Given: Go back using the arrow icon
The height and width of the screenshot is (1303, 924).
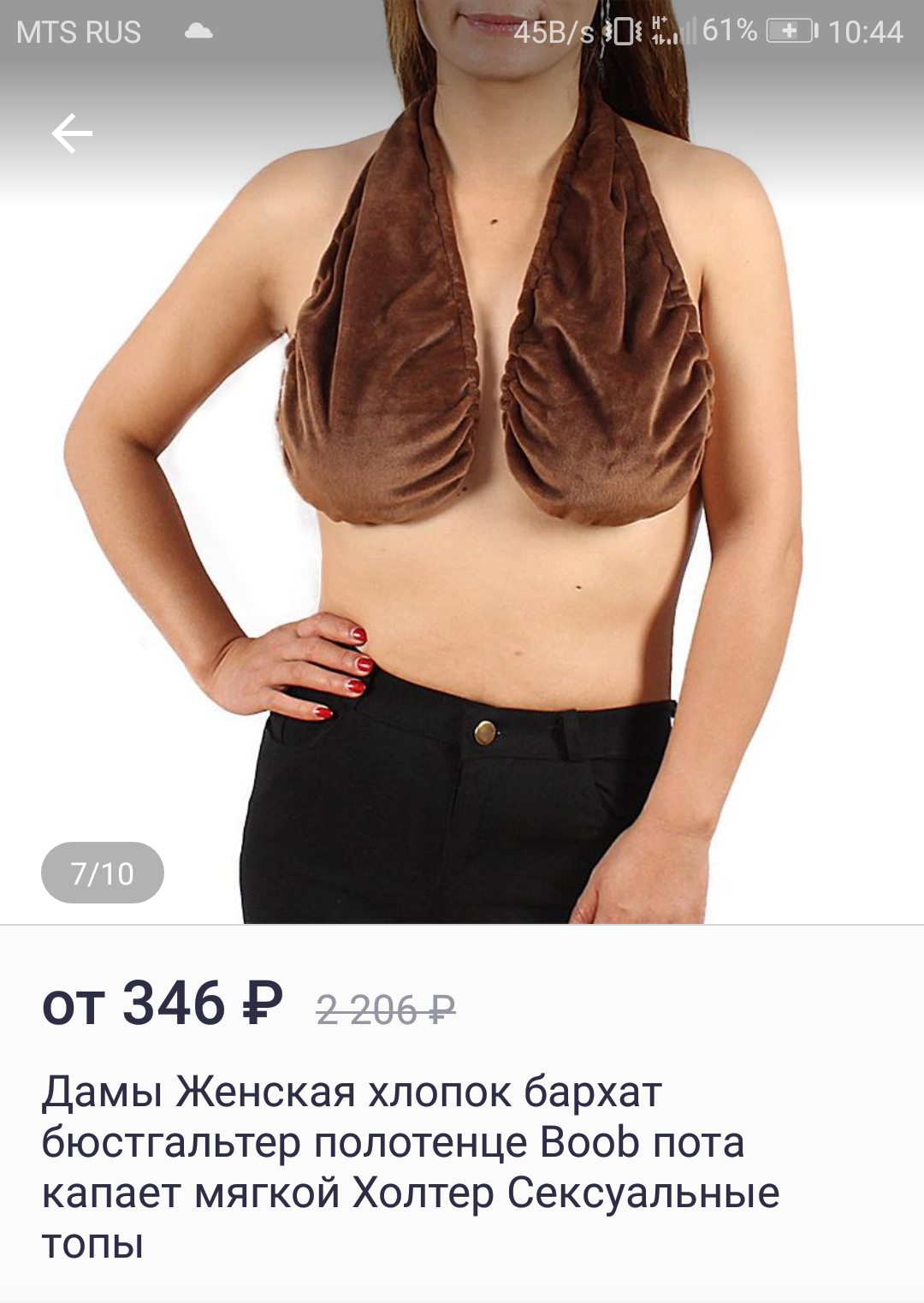Looking at the screenshot, I should pos(72,133).
